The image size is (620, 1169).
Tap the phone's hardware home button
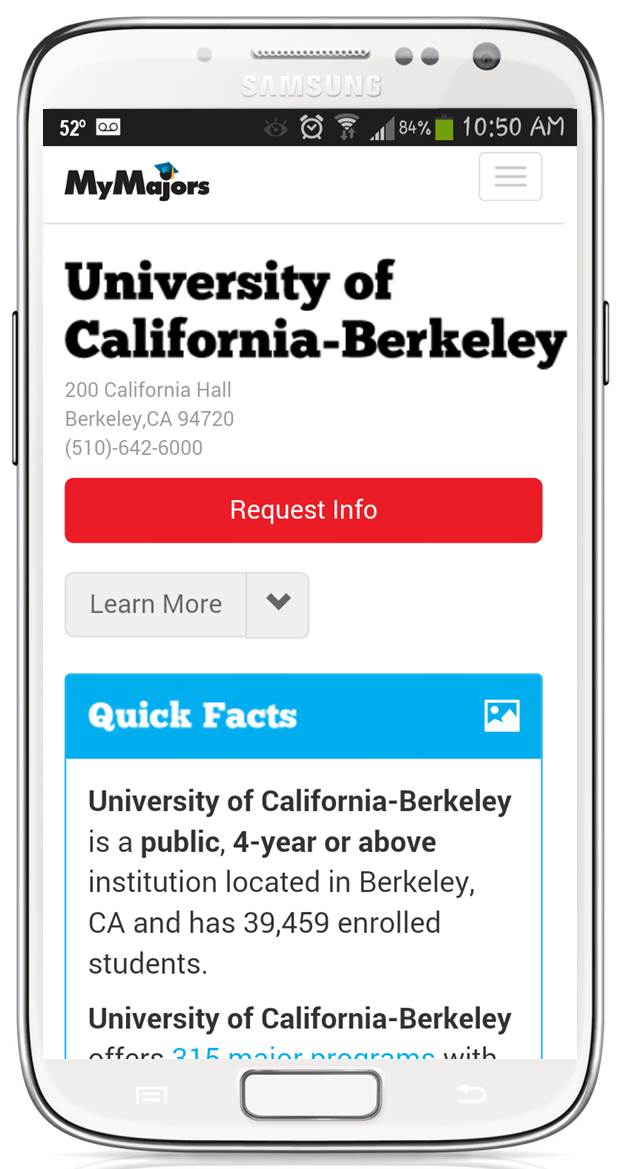click(311, 1094)
